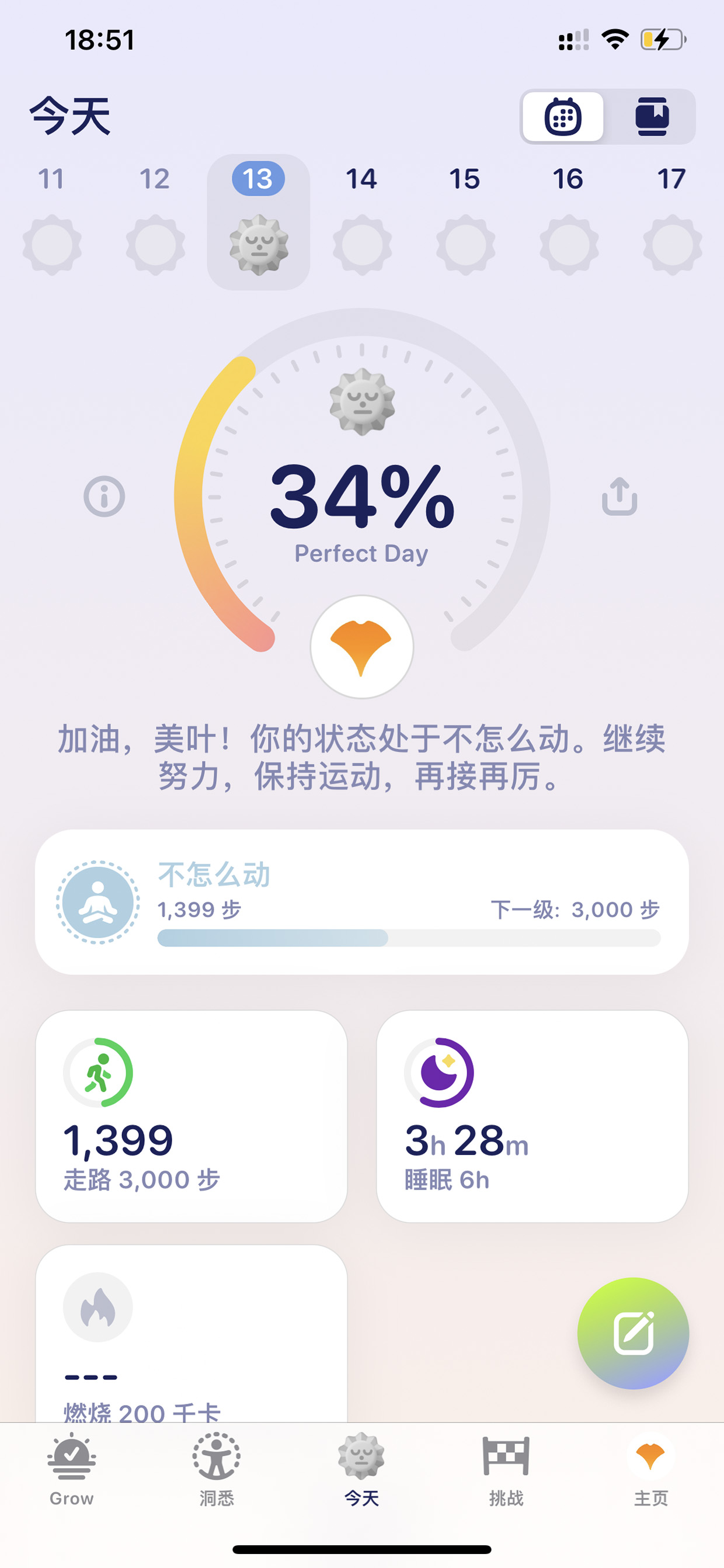
Task: Tap the floating edit note button
Action: pyautogui.click(x=633, y=1333)
